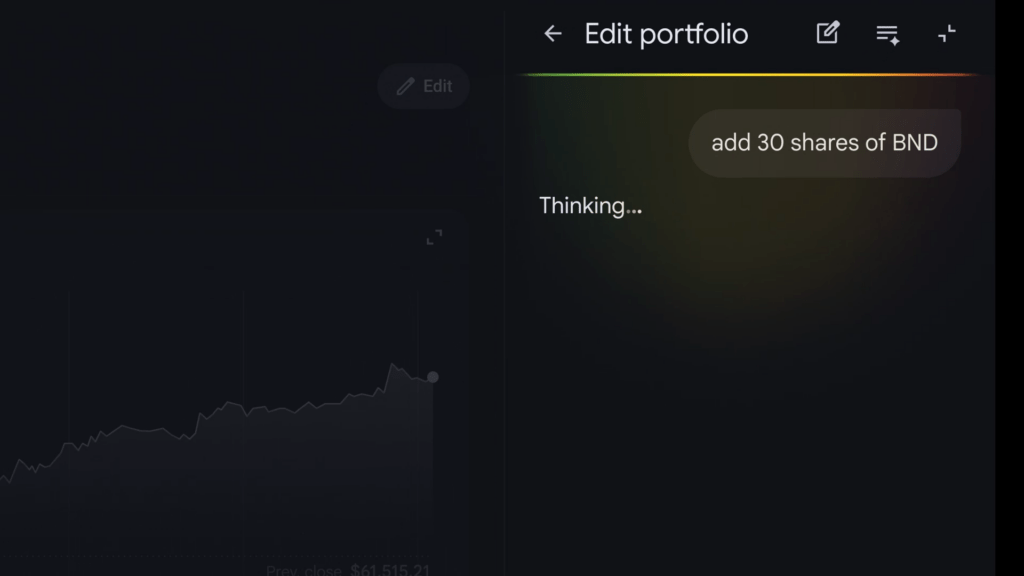Open the chat history list icon

pyautogui.click(x=888, y=35)
